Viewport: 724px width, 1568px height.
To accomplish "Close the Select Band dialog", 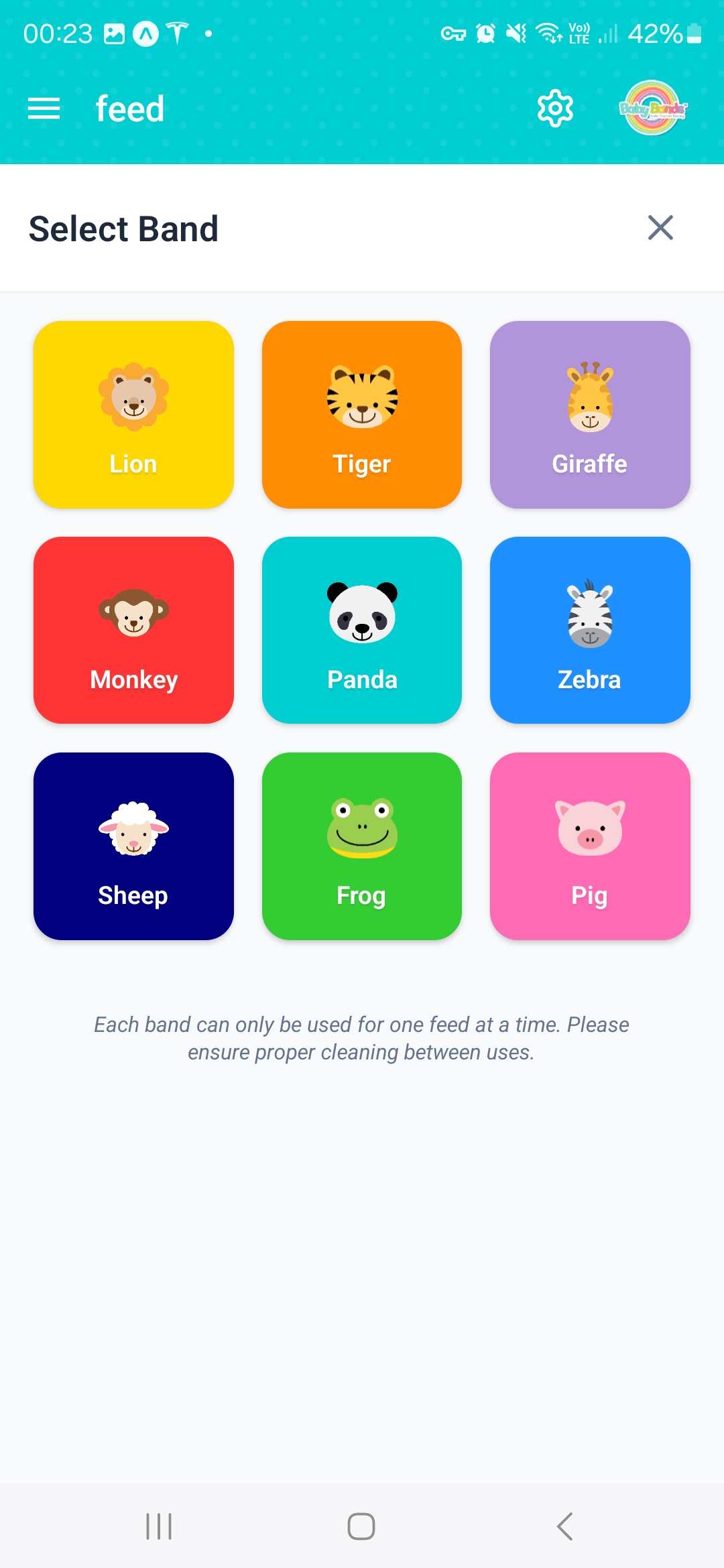I will (x=660, y=228).
